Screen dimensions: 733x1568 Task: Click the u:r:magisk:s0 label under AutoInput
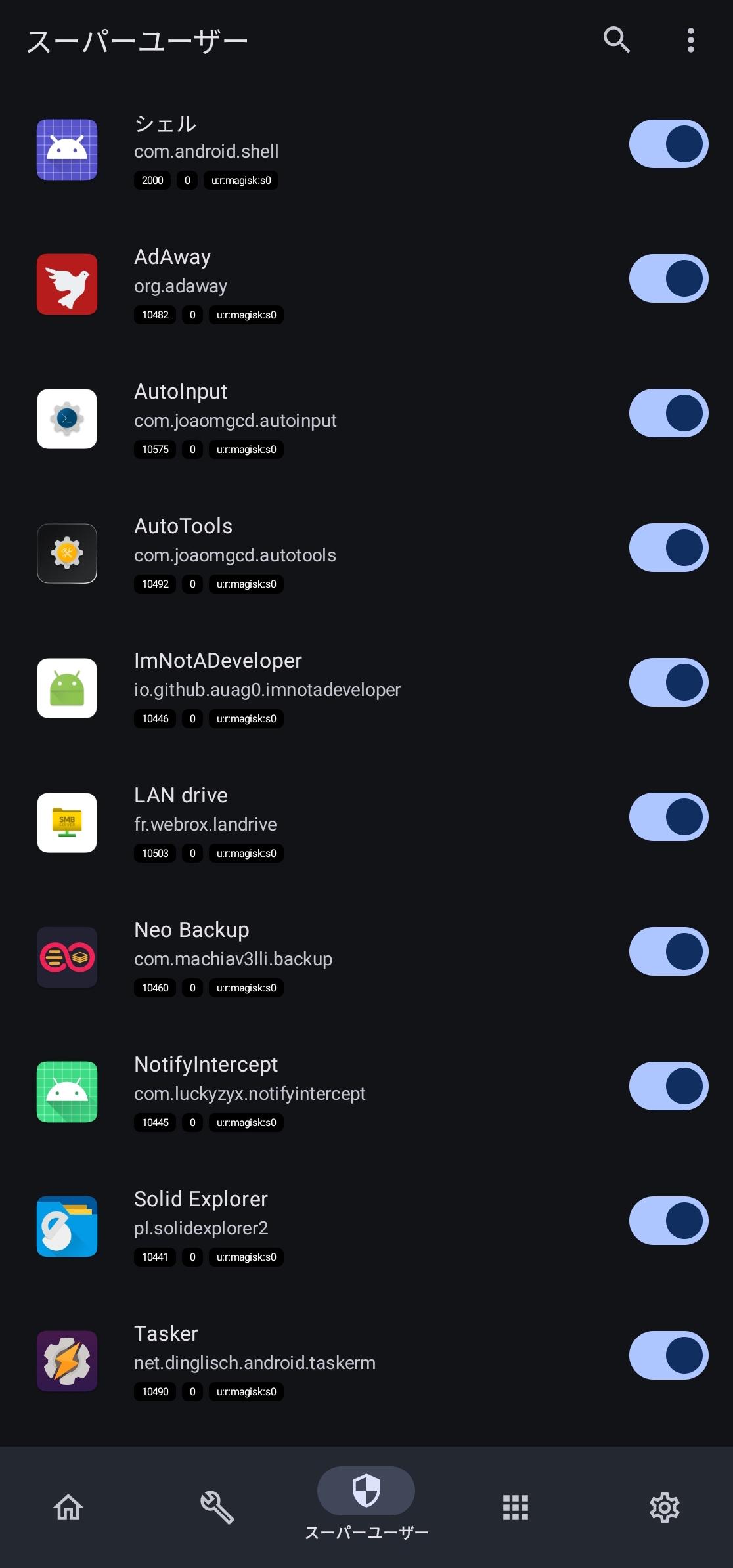(246, 450)
